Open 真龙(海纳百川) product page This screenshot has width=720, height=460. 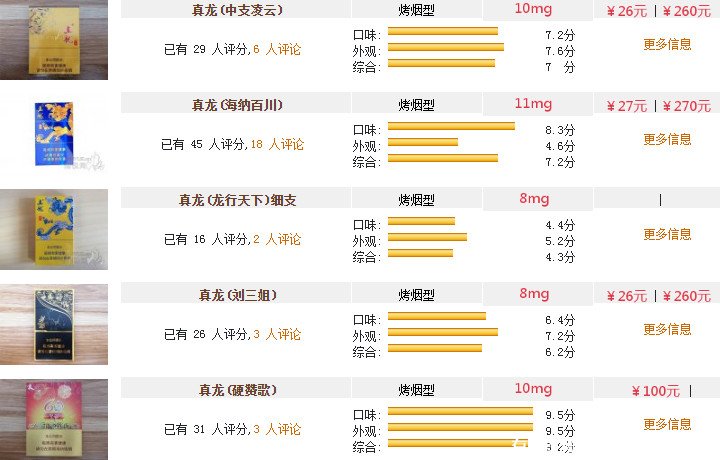[236, 105]
